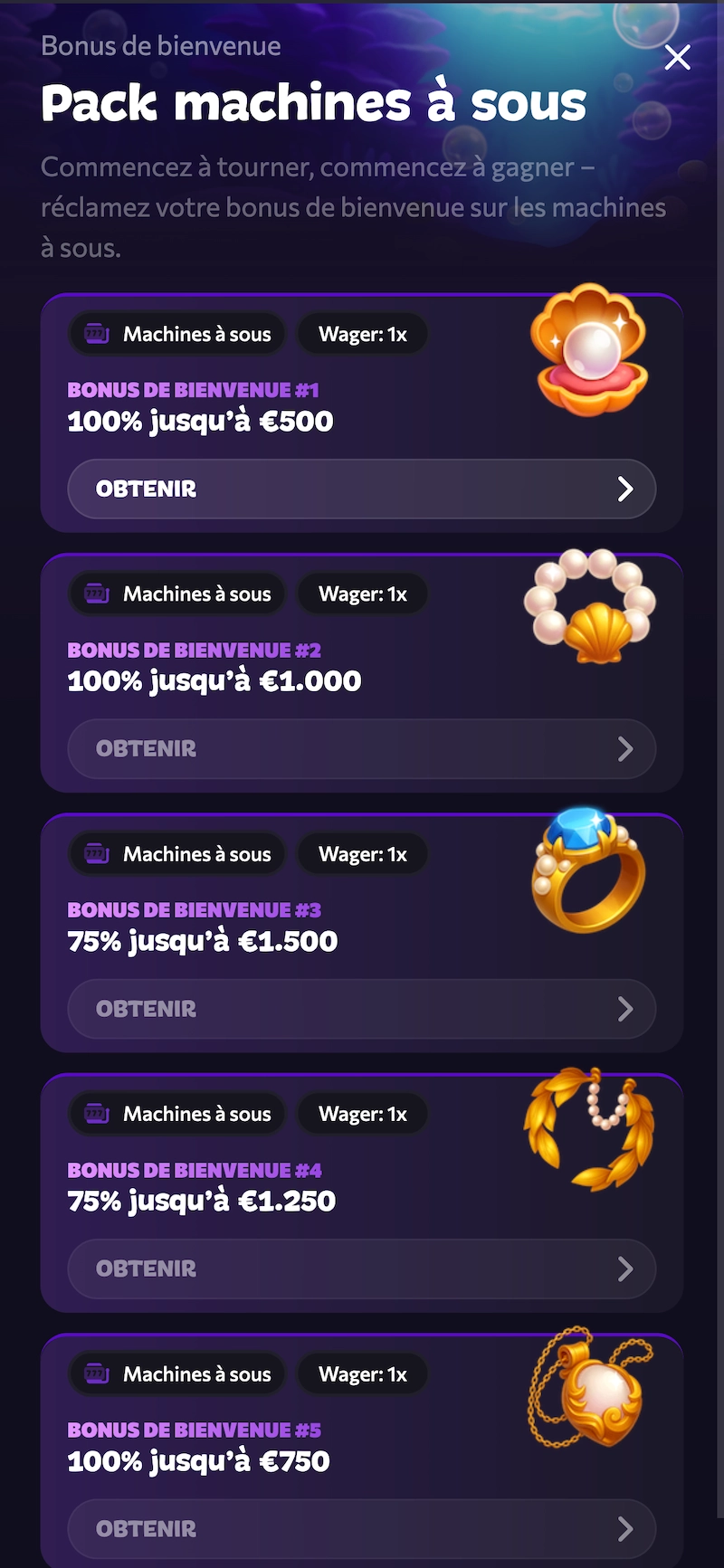The image size is (724, 1568).
Task: Click the slot machine icon on Bonus #1 card
Action: click(x=98, y=334)
